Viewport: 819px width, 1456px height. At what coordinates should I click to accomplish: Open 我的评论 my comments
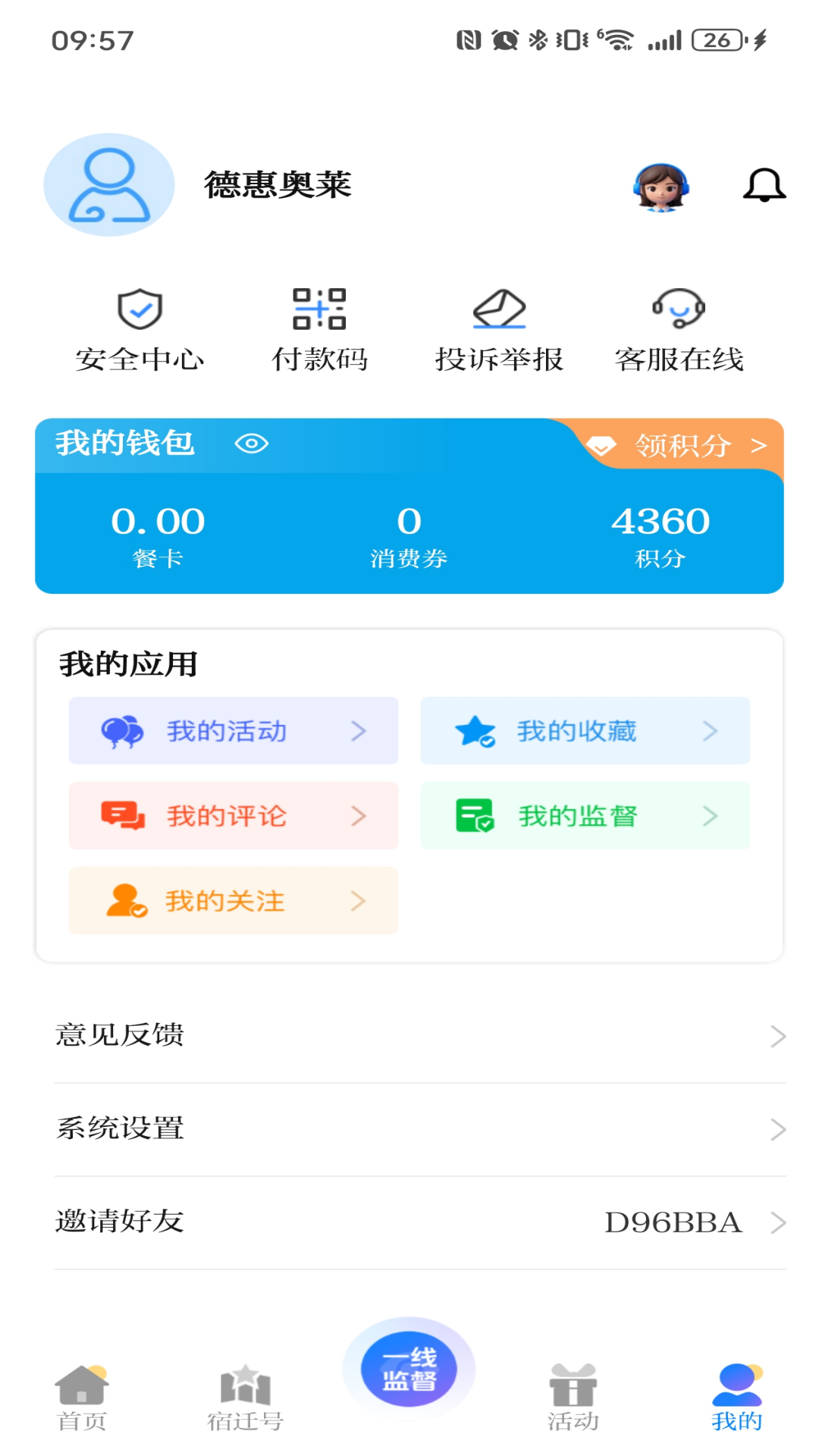tap(233, 816)
